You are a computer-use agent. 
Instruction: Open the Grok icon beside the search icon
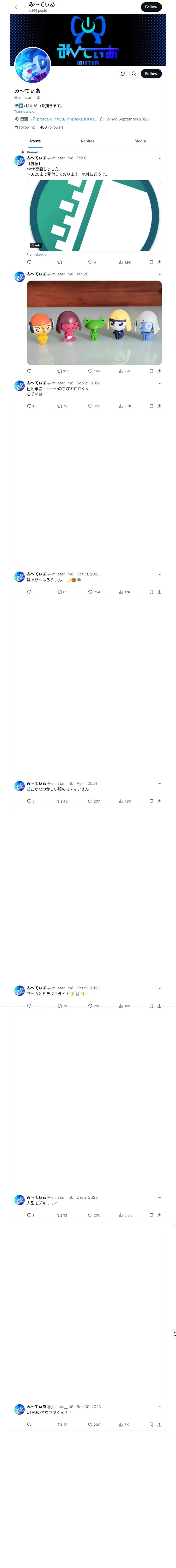tap(123, 74)
